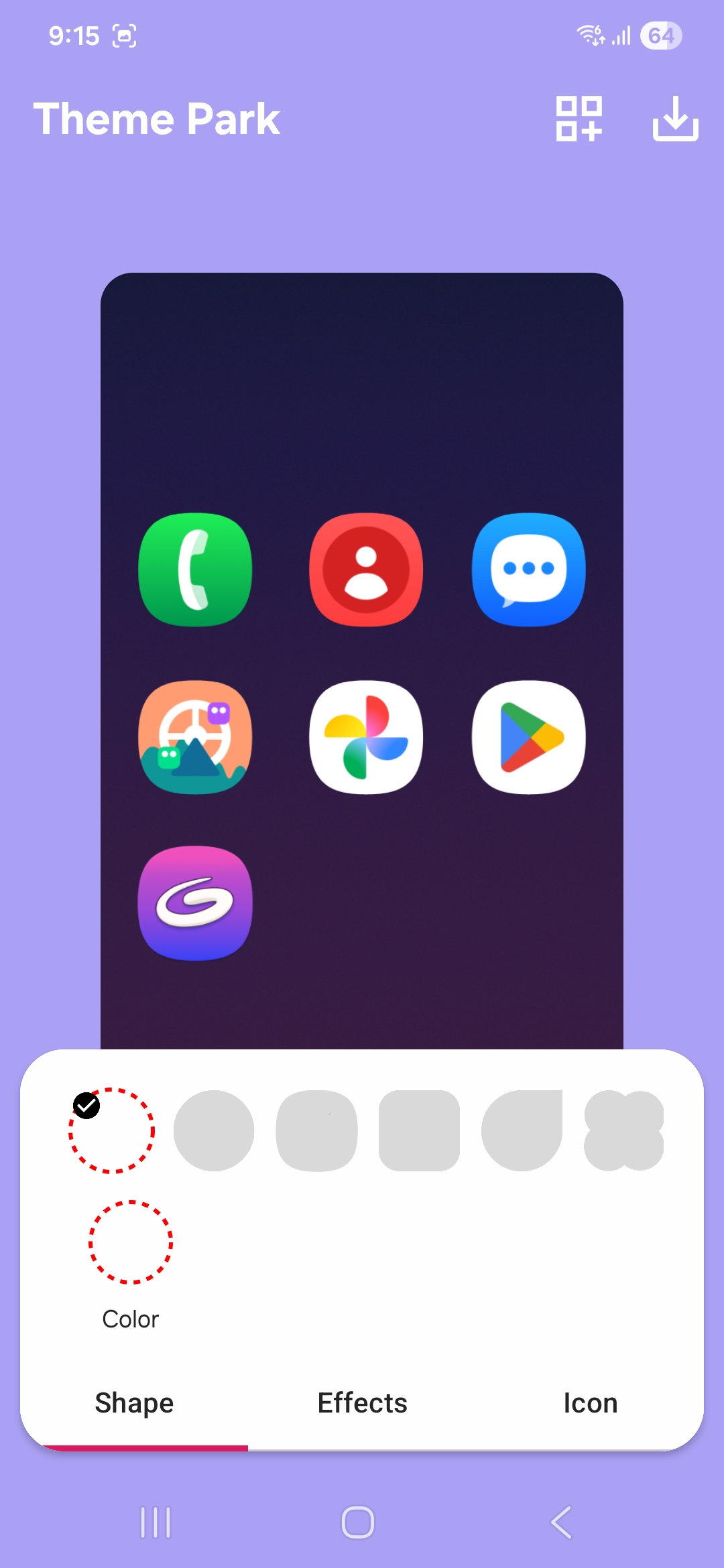The width and height of the screenshot is (724, 1568).
Task: Tap the Theme Park mountain icon preview
Action: (194, 736)
